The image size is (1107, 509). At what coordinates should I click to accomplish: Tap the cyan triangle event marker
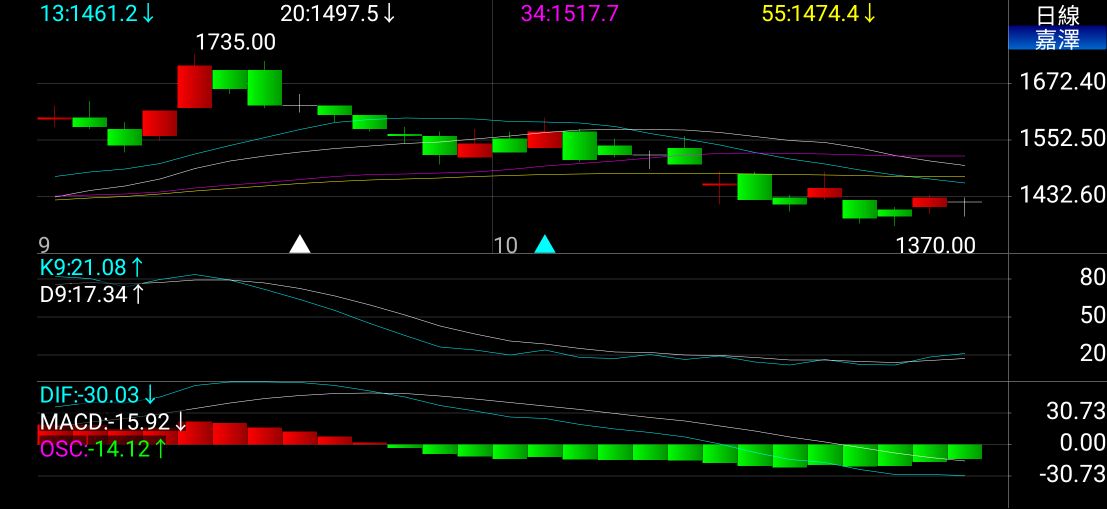(544, 244)
